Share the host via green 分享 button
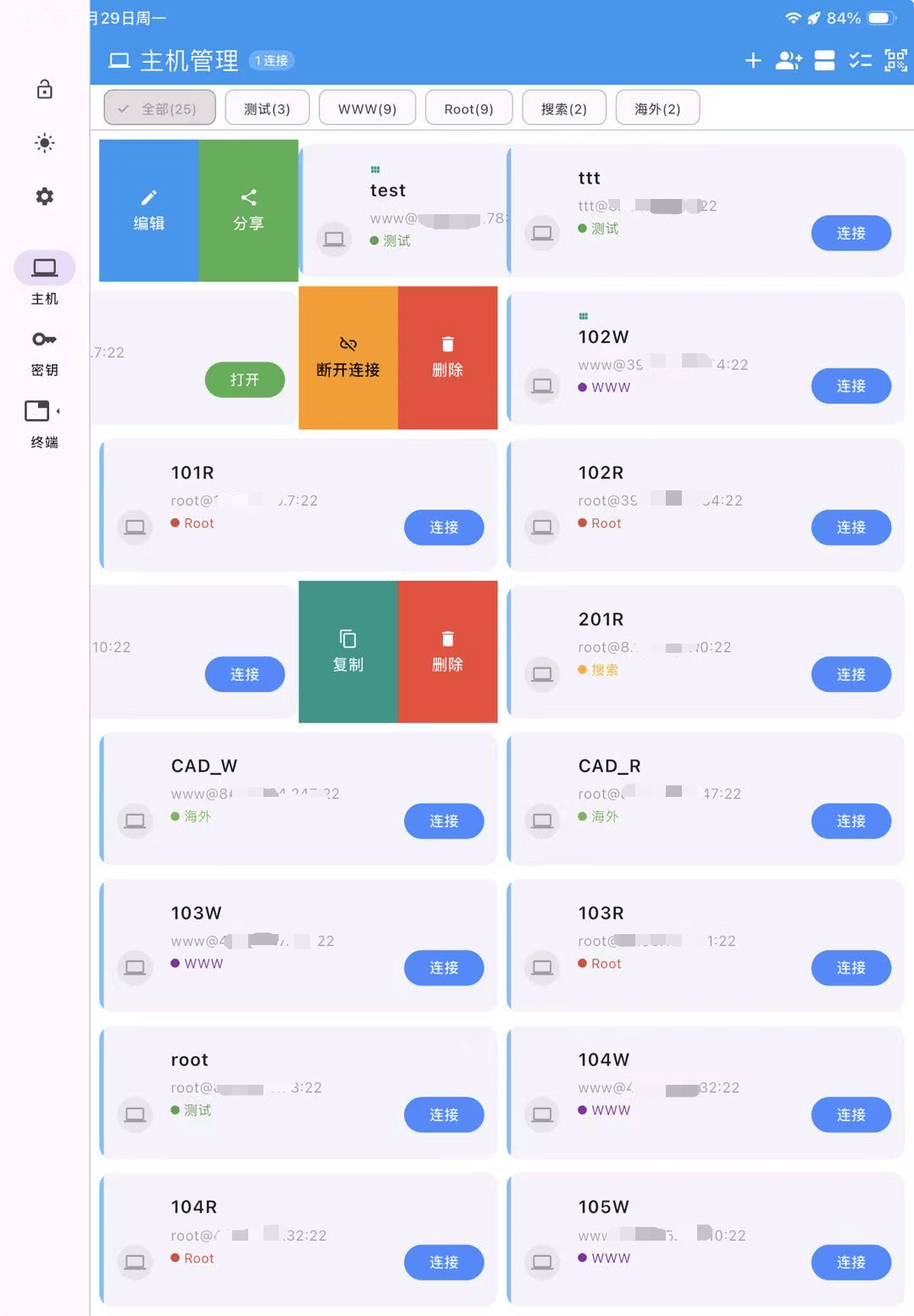This screenshot has height=1316, width=914. 248,210
